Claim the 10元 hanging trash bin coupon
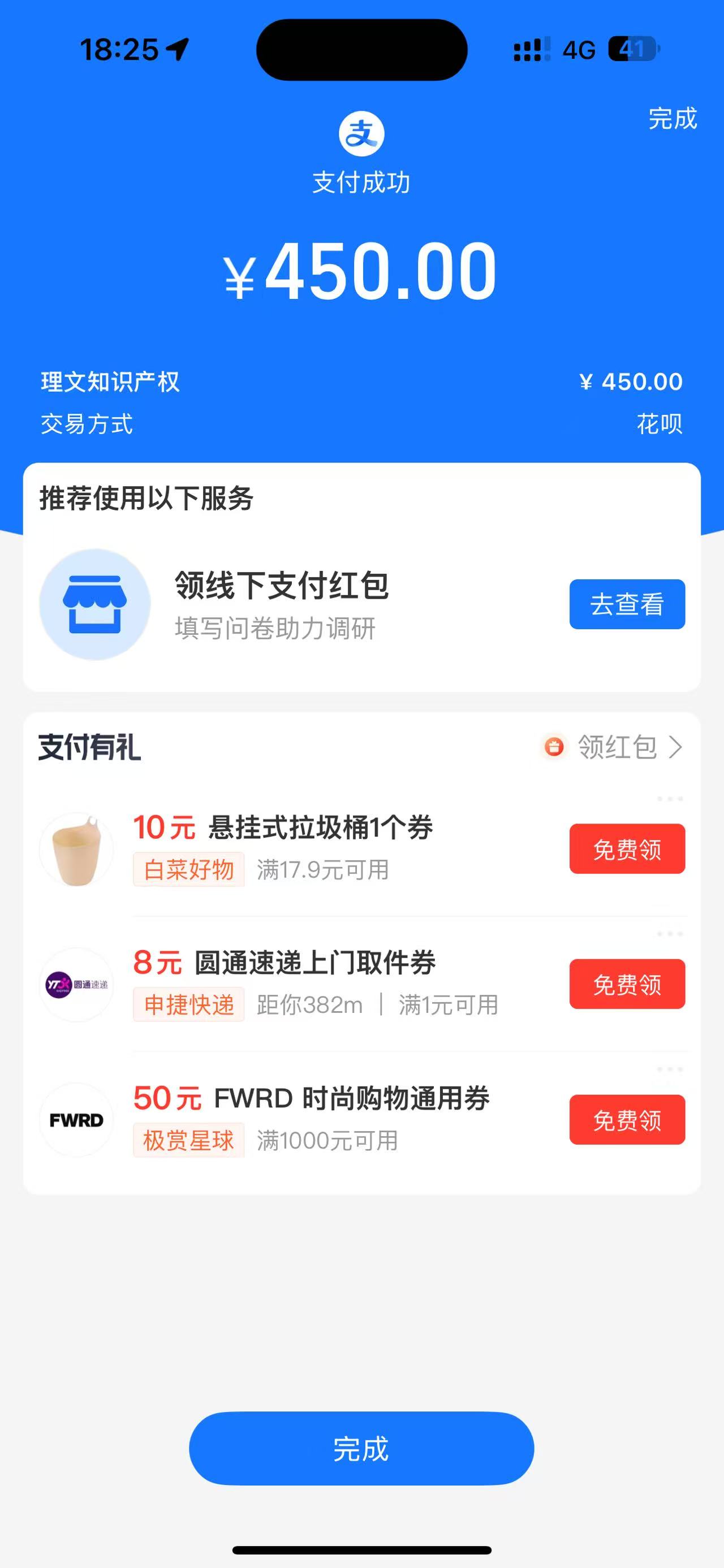Screen dimensions: 724x1568 click(627, 849)
